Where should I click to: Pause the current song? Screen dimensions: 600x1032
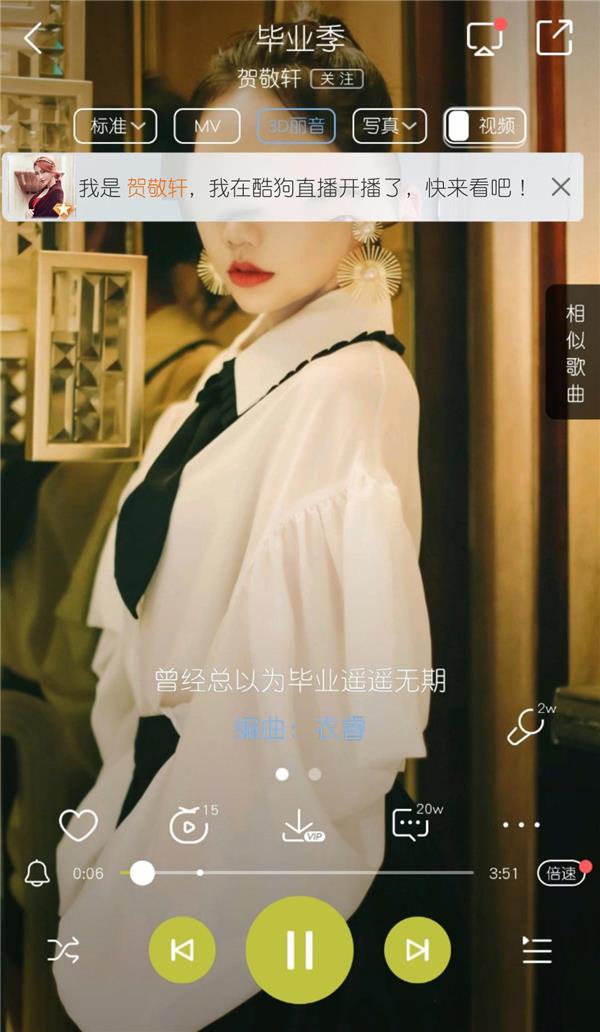pyautogui.click(x=300, y=950)
